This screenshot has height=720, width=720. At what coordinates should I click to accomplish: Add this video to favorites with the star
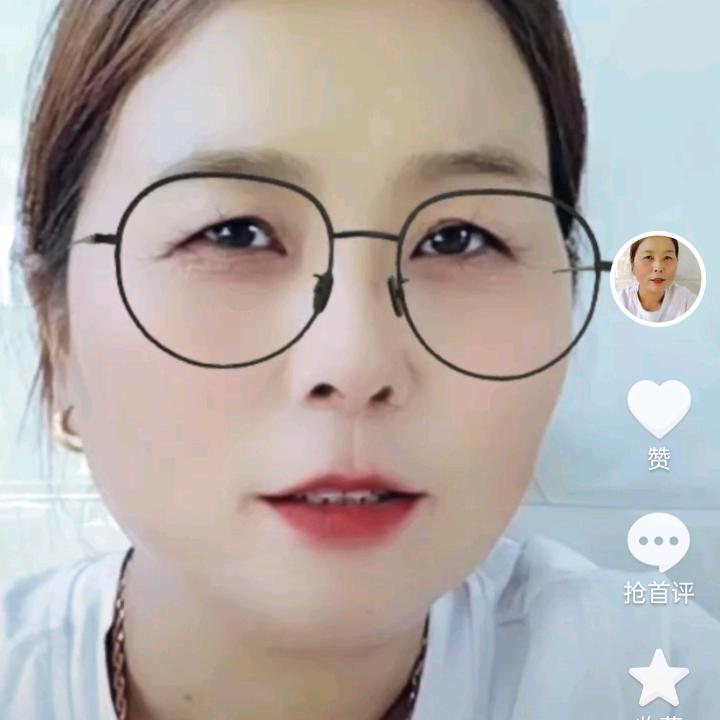[x=658, y=677]
